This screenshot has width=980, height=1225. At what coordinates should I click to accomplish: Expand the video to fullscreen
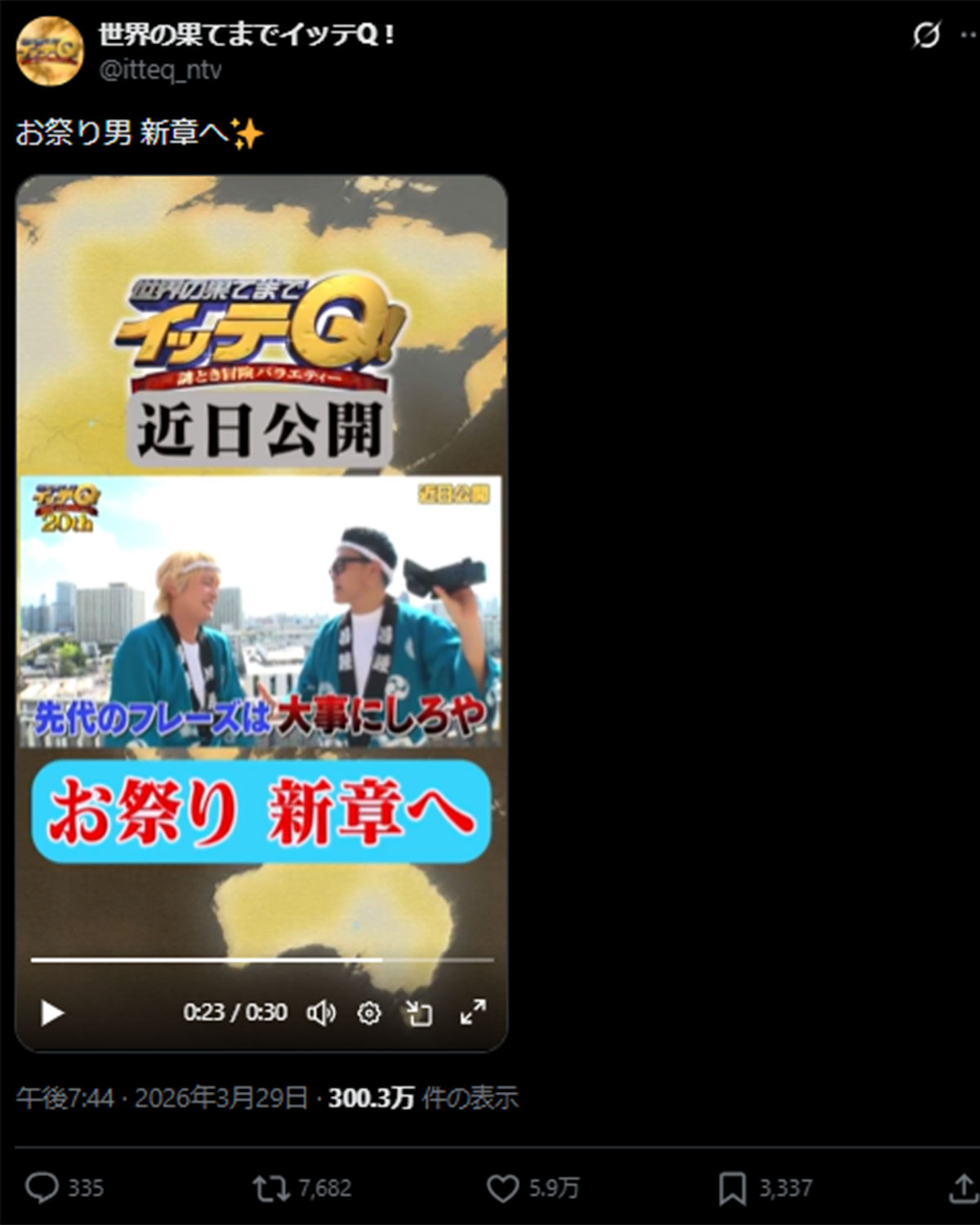pyautogui.click(x=473, y=1013)
